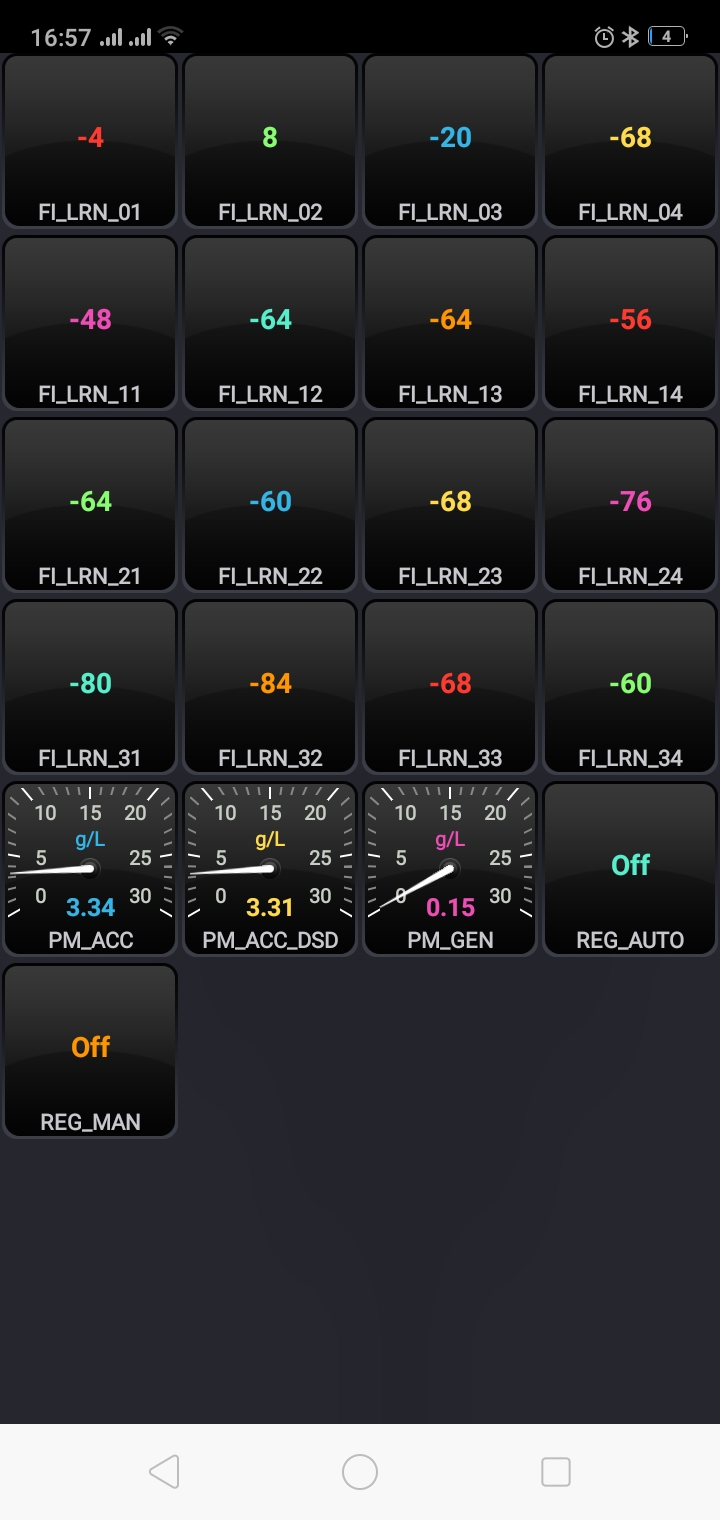
Task: Select the PM_GEN dial gauge
Action: (450, 868)
